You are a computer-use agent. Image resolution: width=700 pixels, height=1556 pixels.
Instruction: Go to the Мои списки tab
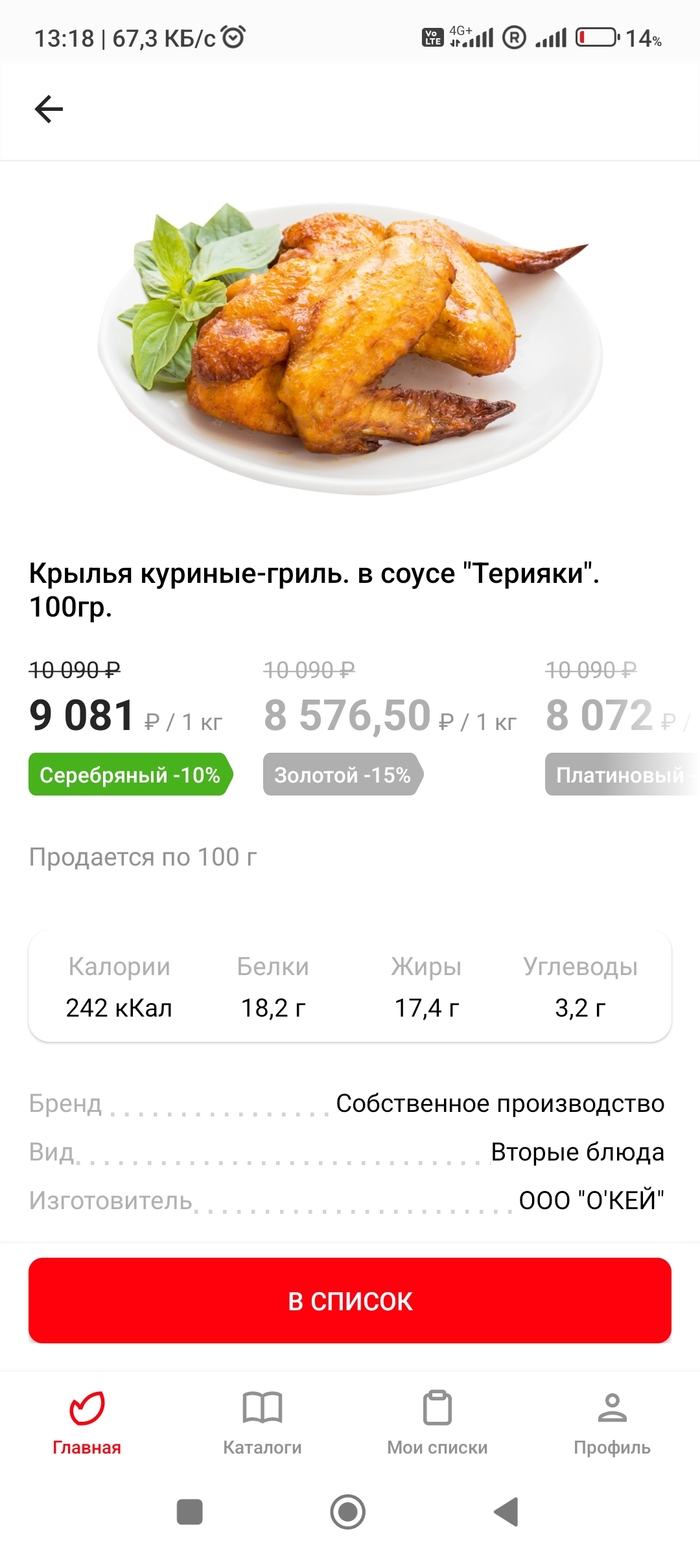pos(437,1422)
